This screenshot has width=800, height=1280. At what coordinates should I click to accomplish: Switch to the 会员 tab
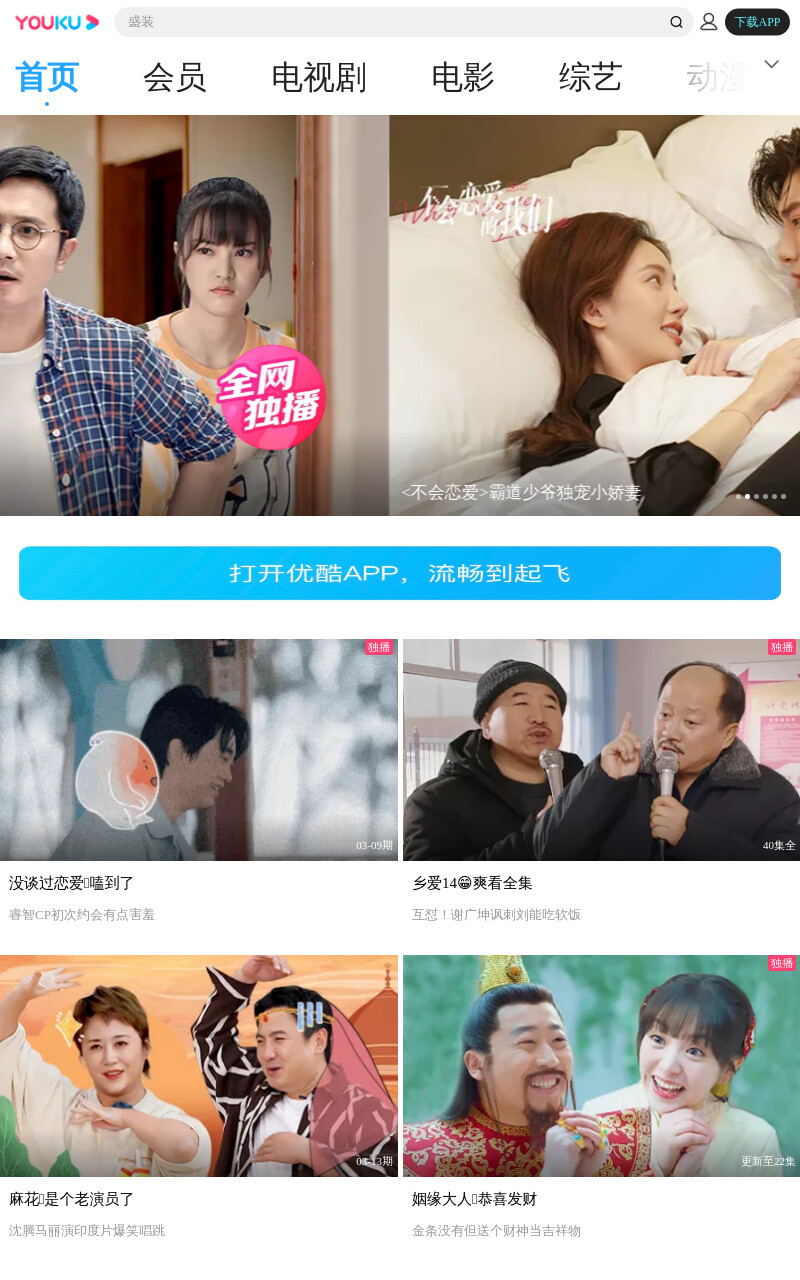[x=174, y=77]
